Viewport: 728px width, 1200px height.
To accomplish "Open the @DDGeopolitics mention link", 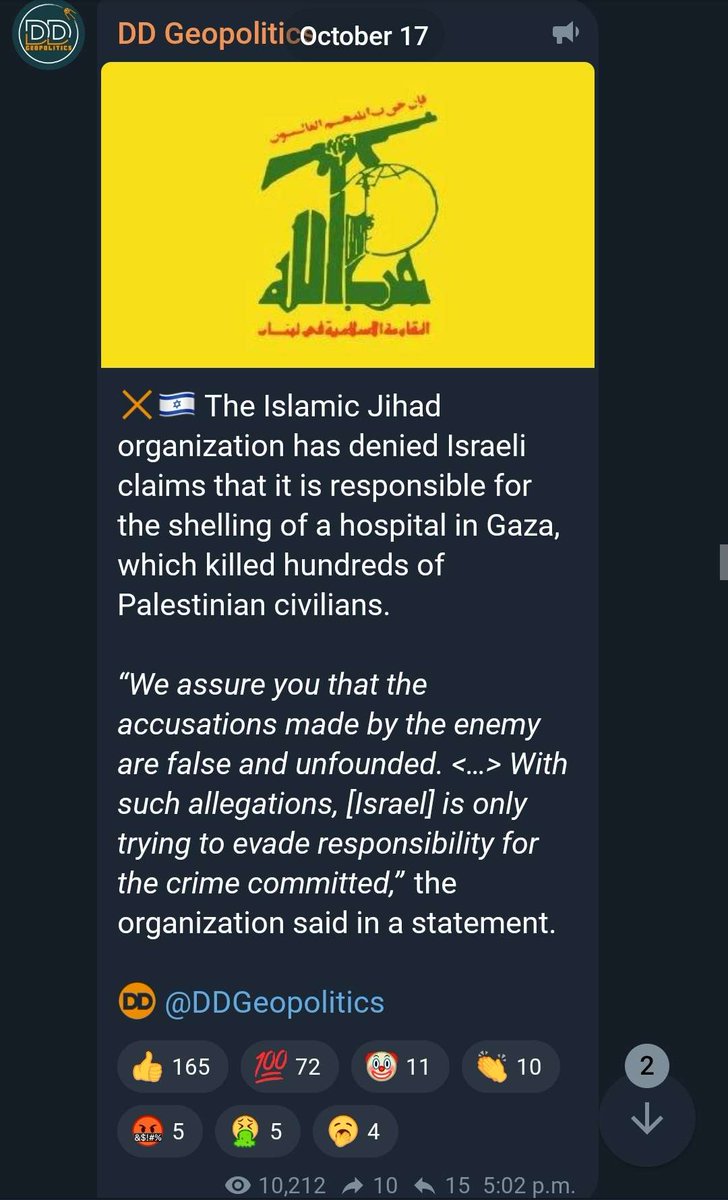I will (273, 1002).
